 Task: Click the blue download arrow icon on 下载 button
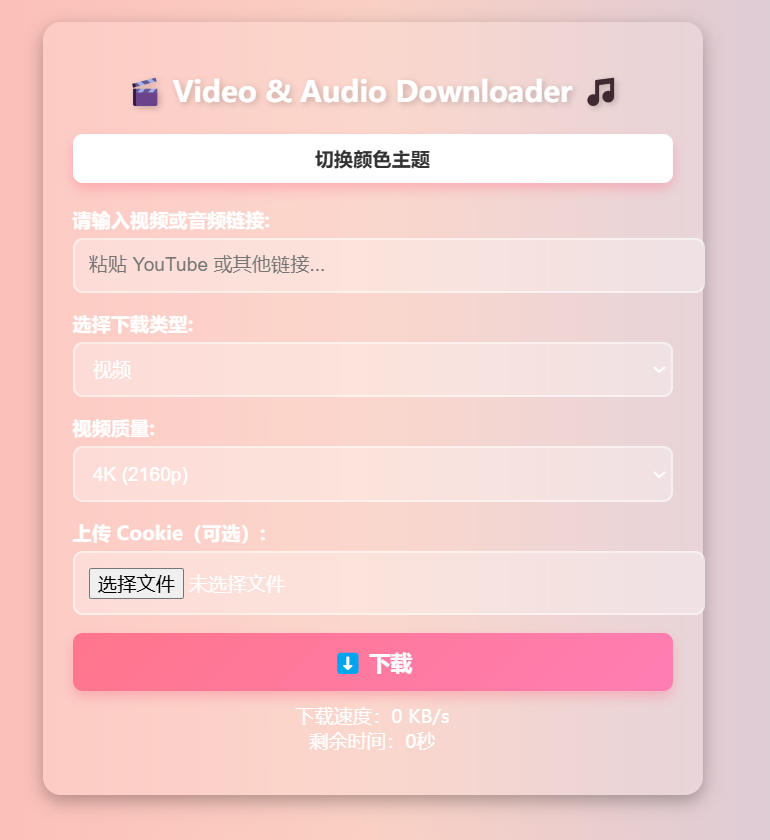pyautogui.click(x=347, y=662)
